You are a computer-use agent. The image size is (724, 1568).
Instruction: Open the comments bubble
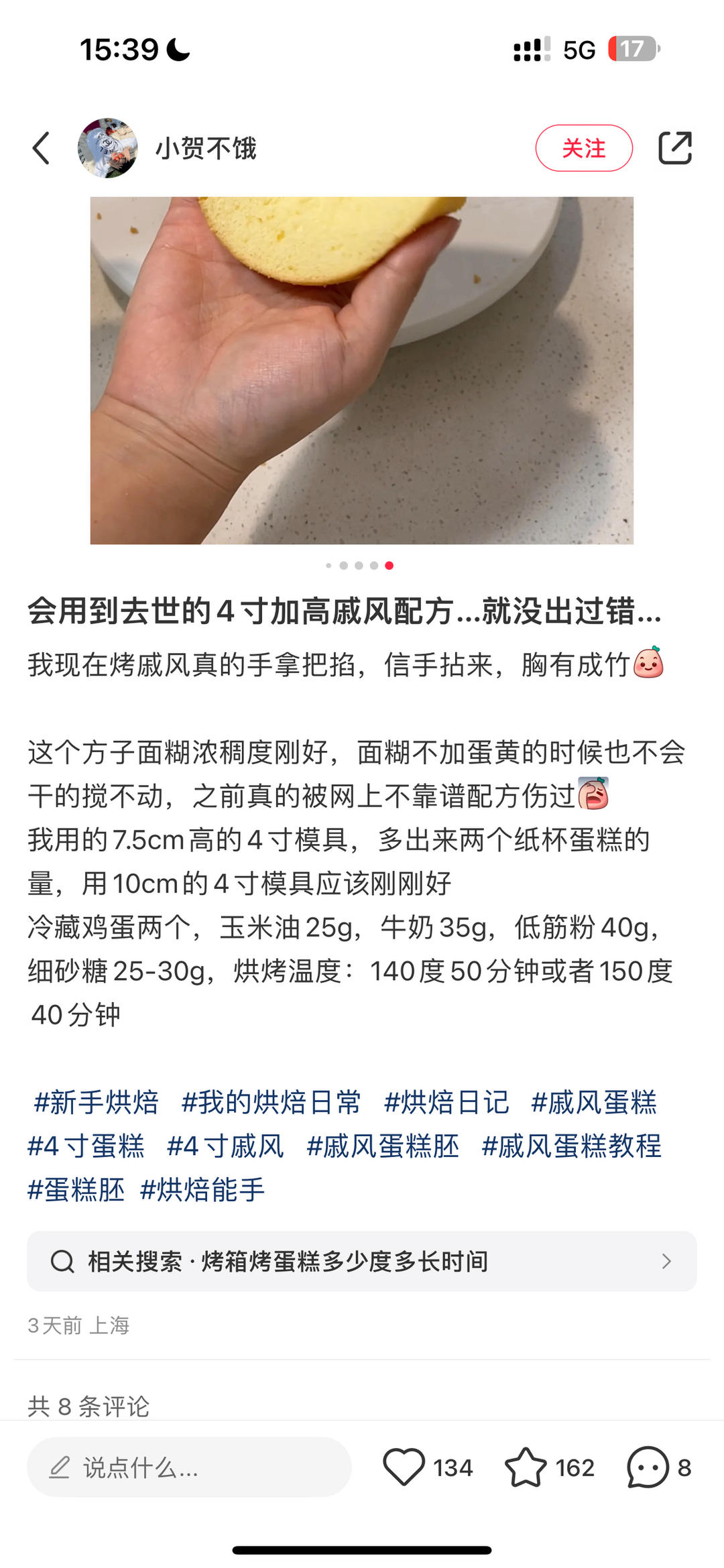(x=648, y=1467)
